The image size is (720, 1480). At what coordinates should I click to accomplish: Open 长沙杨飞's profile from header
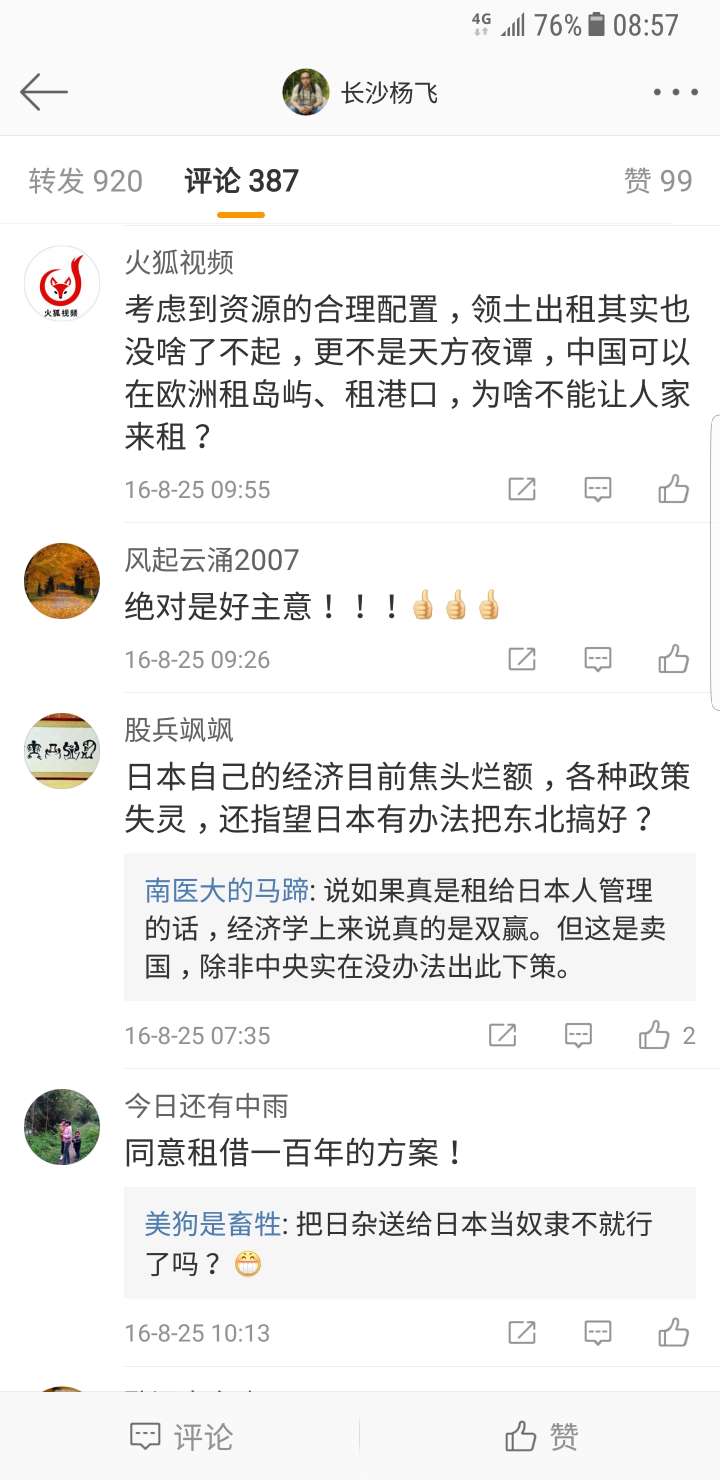point(360,93)
